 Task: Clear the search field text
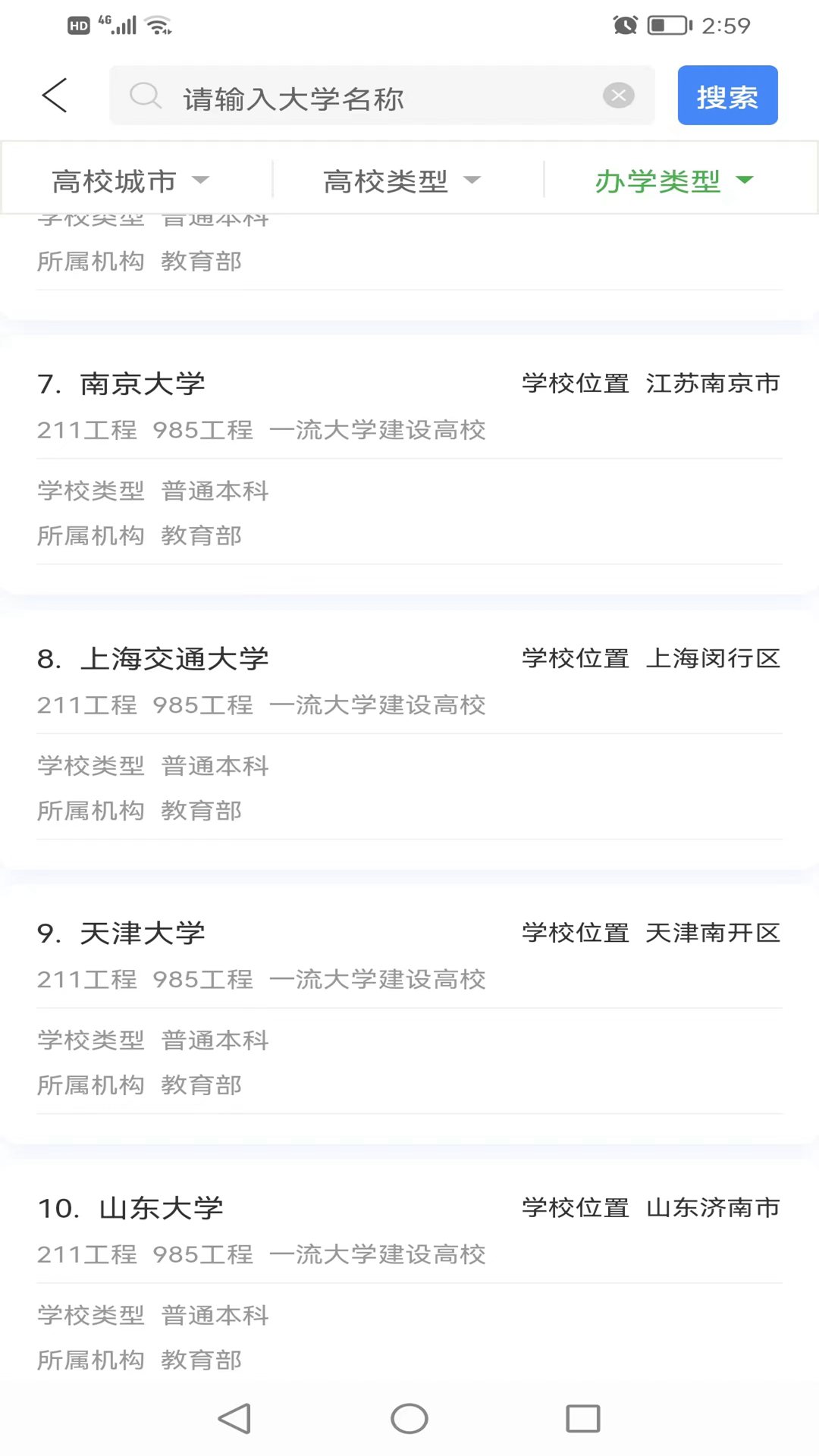click(x=618, y=96)
